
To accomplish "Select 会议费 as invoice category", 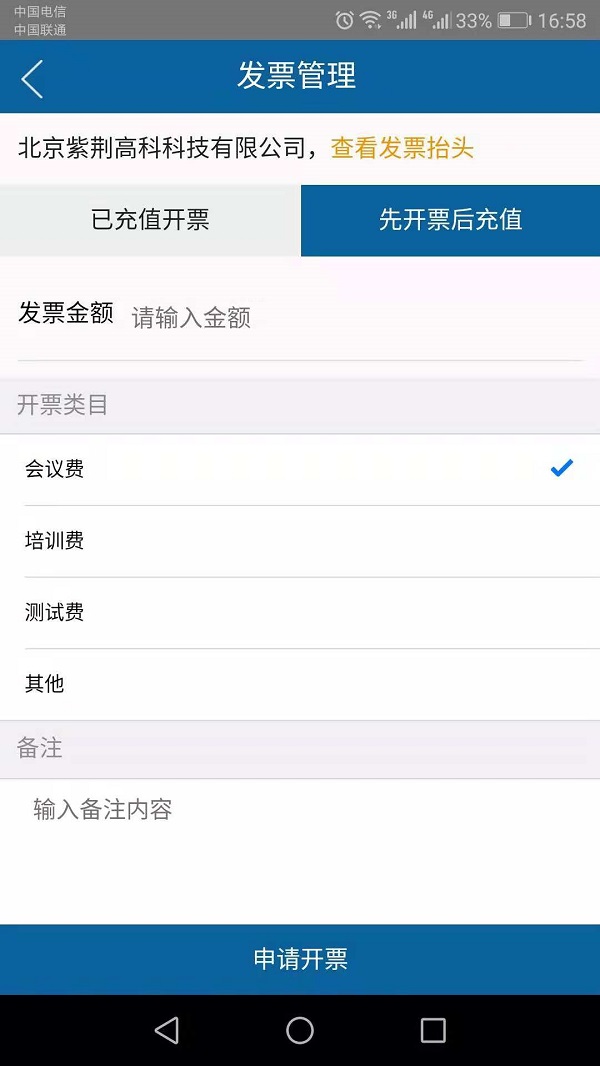I will 300,469.
